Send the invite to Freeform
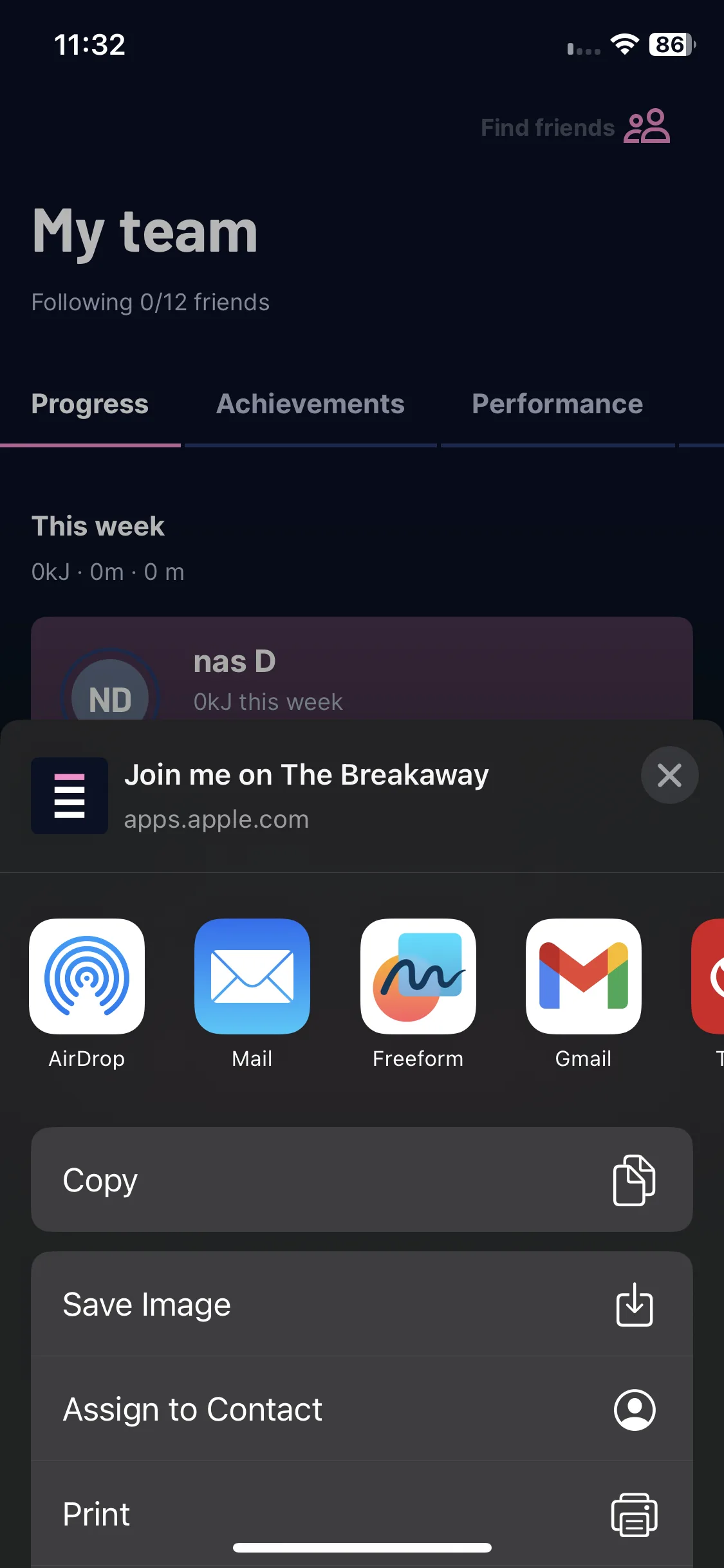The width and height of the screenshot is (724, 1568). pos(418,976)
